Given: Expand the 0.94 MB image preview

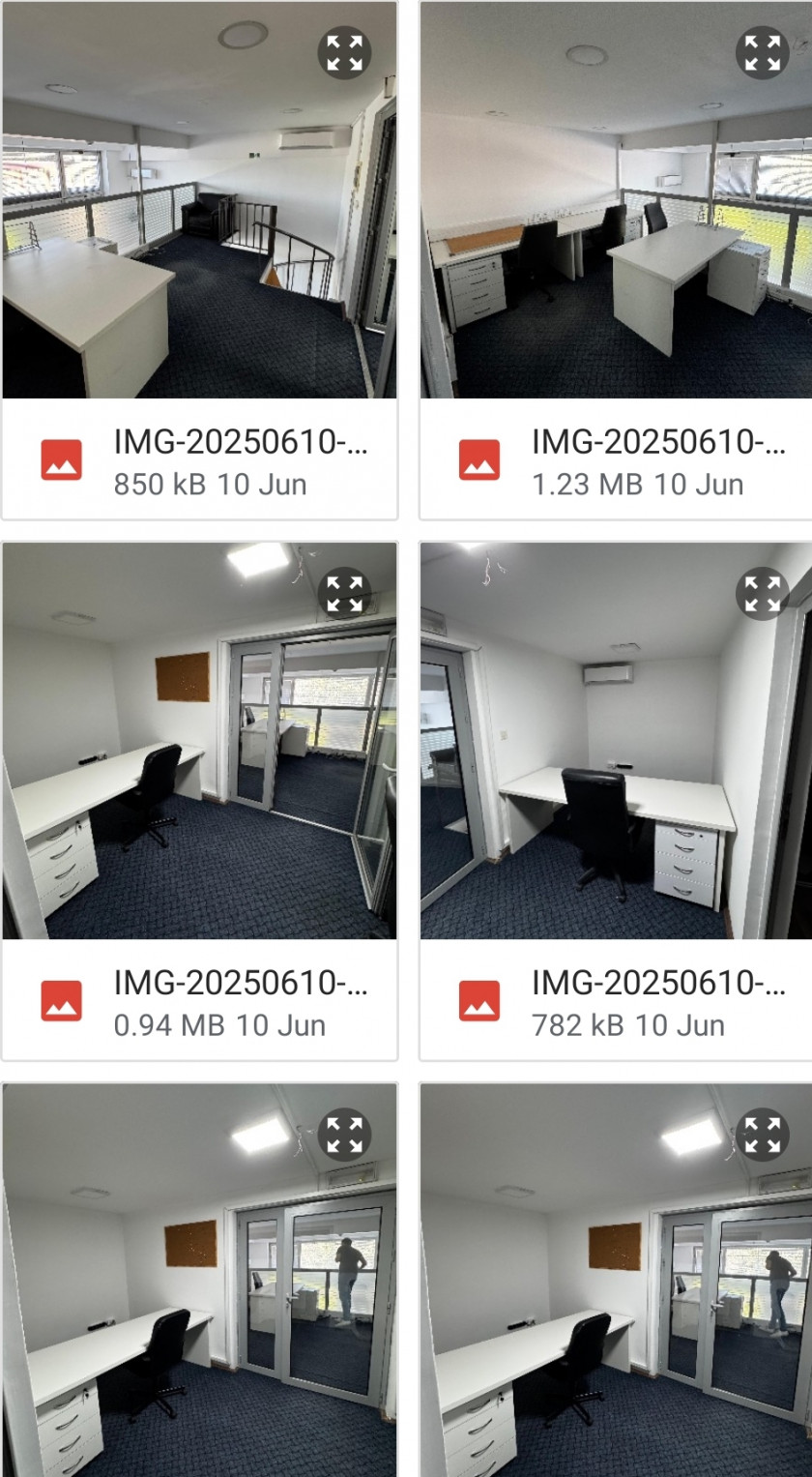Looking at the screenshot, I should tap(344, 593).
